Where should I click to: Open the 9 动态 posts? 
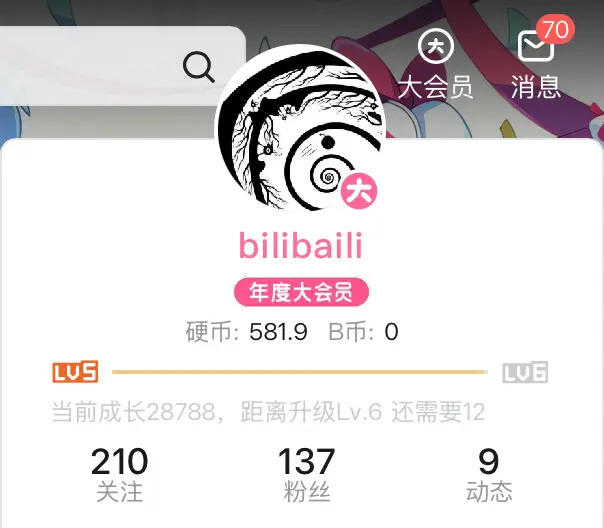(x=488, y=474)
